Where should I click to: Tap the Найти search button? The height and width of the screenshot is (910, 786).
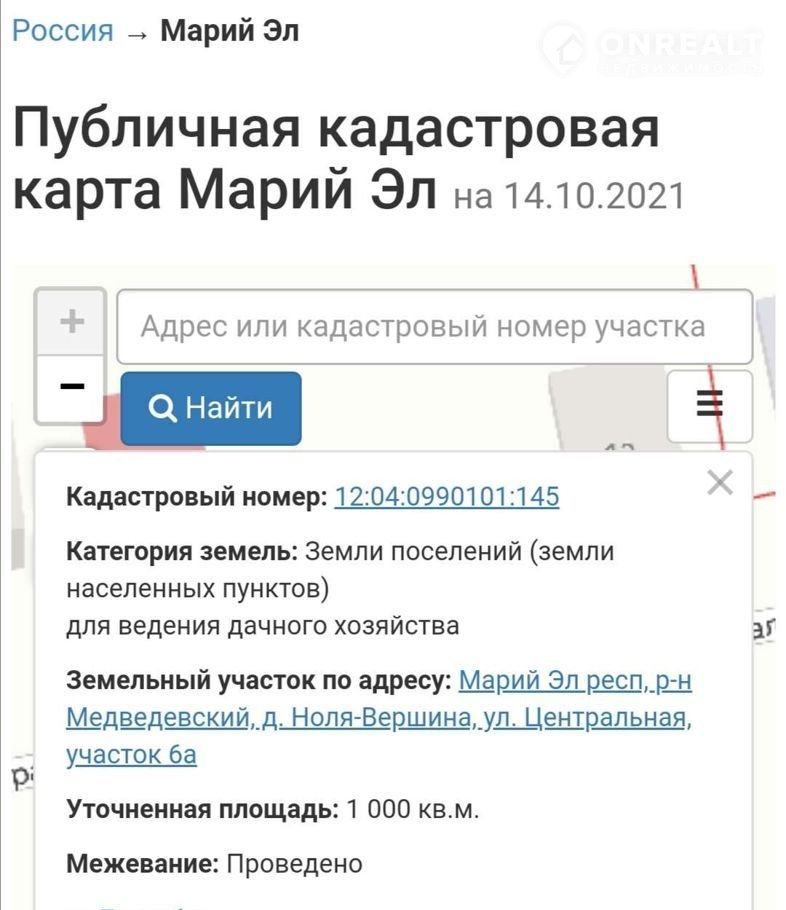tap(211, 408)
